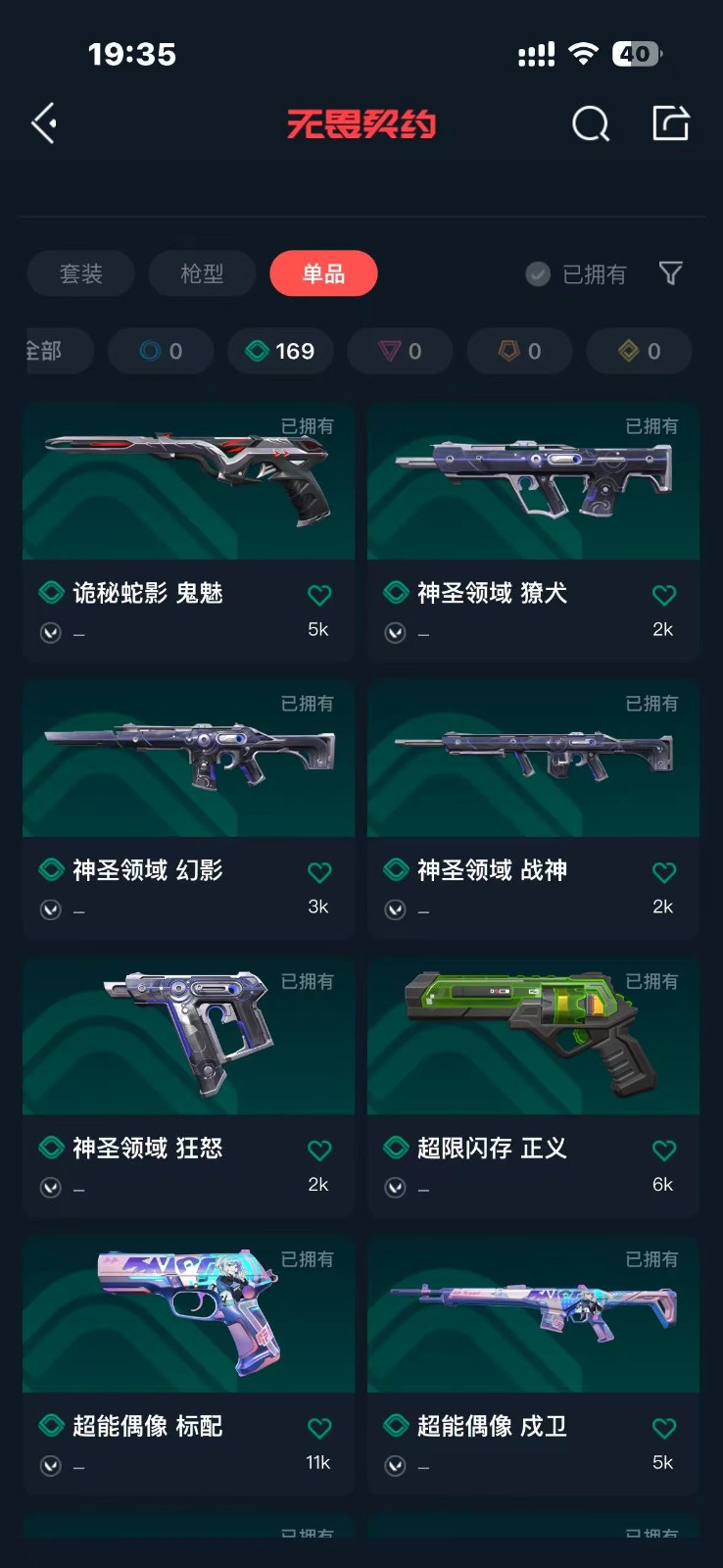Open the 超限闪存 正义 skin card

point(533,1087)
